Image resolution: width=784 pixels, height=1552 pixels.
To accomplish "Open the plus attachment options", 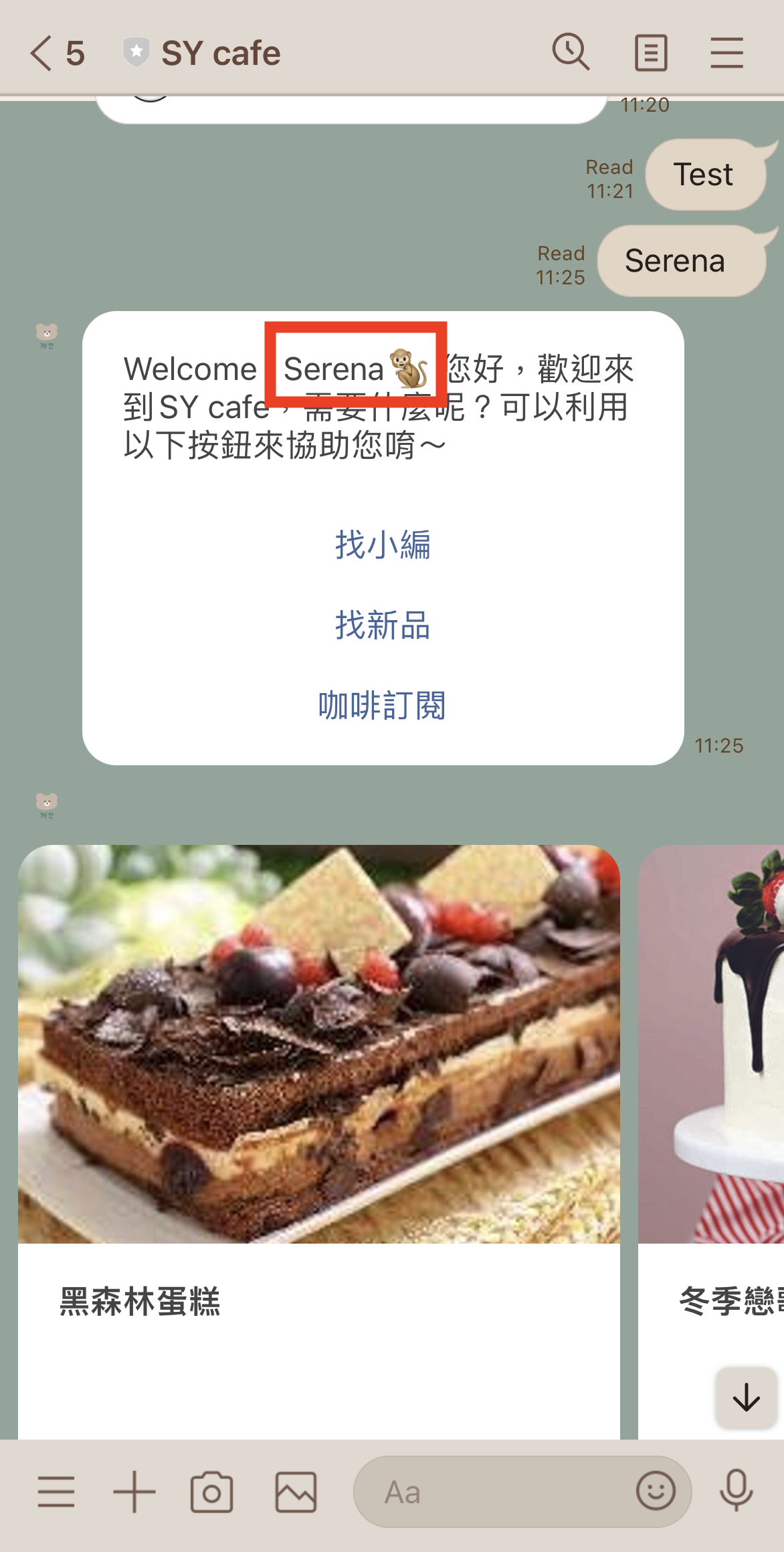I will point(134,1492).
